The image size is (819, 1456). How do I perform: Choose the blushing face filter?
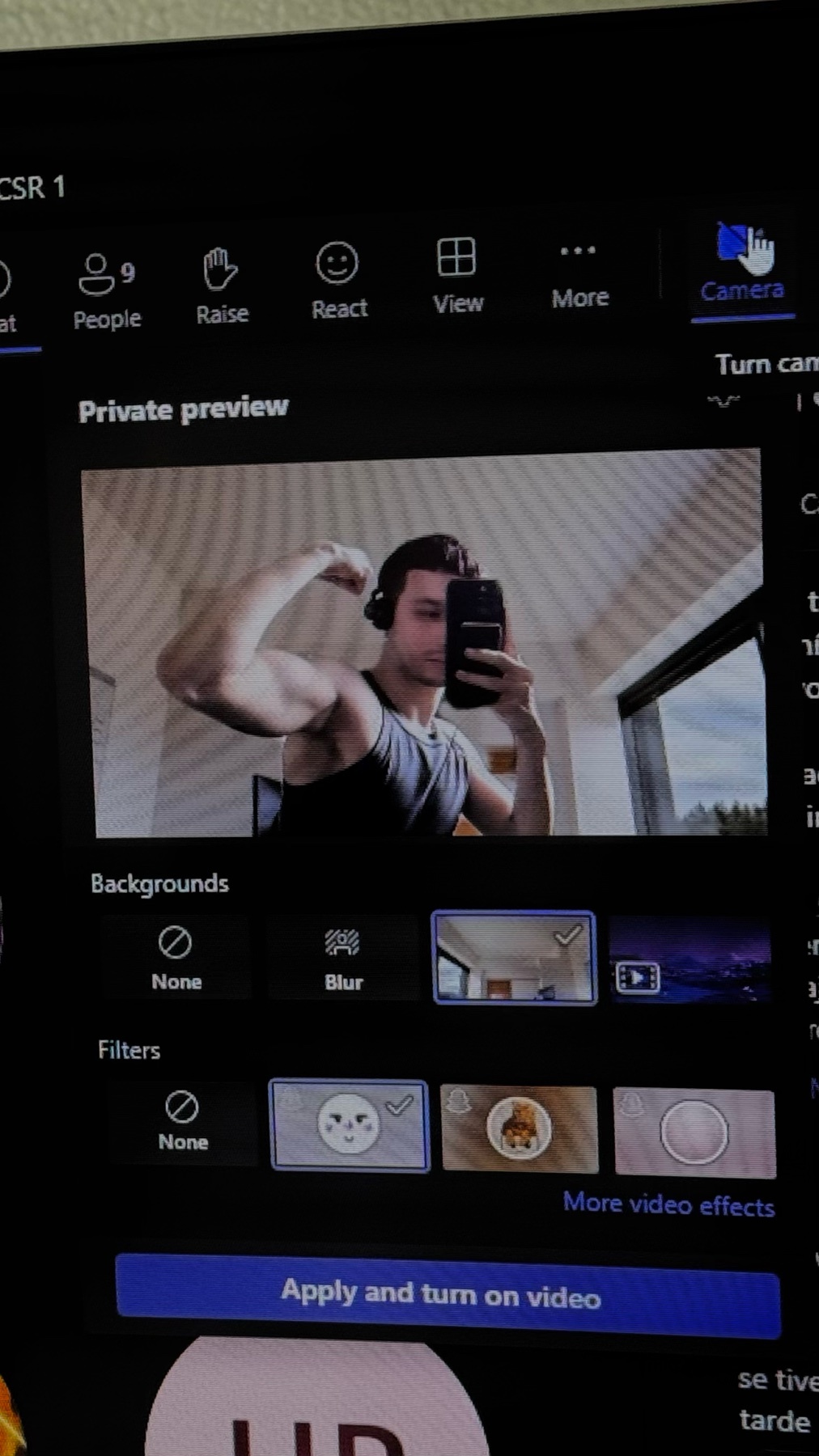point(349,1125)
